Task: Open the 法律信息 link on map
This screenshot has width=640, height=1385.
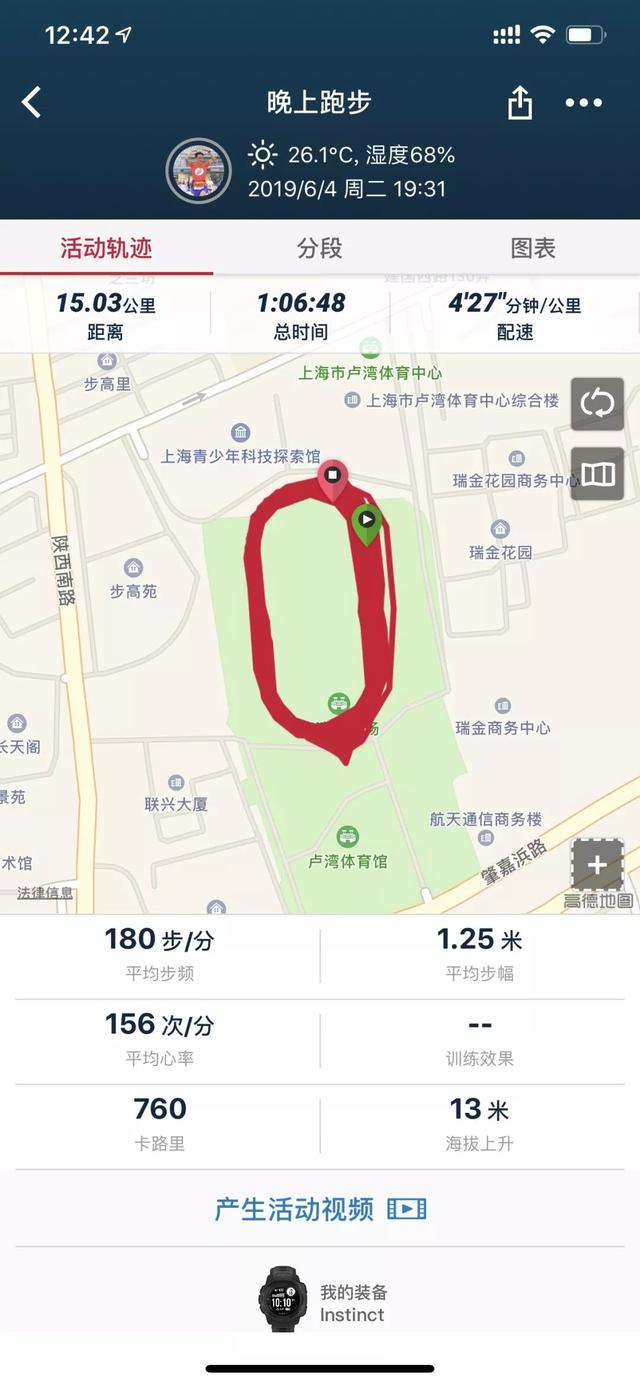Action: (x=44, y=892)
